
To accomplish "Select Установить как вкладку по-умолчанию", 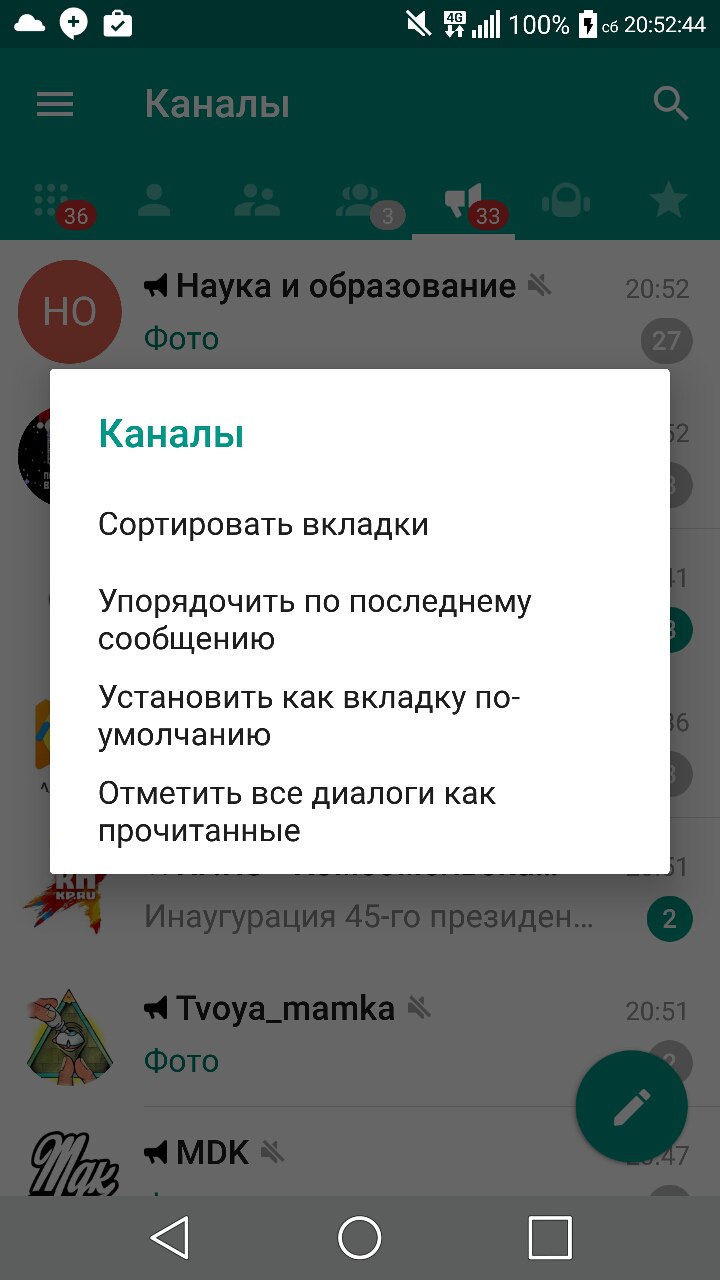I will coord(309,716).
